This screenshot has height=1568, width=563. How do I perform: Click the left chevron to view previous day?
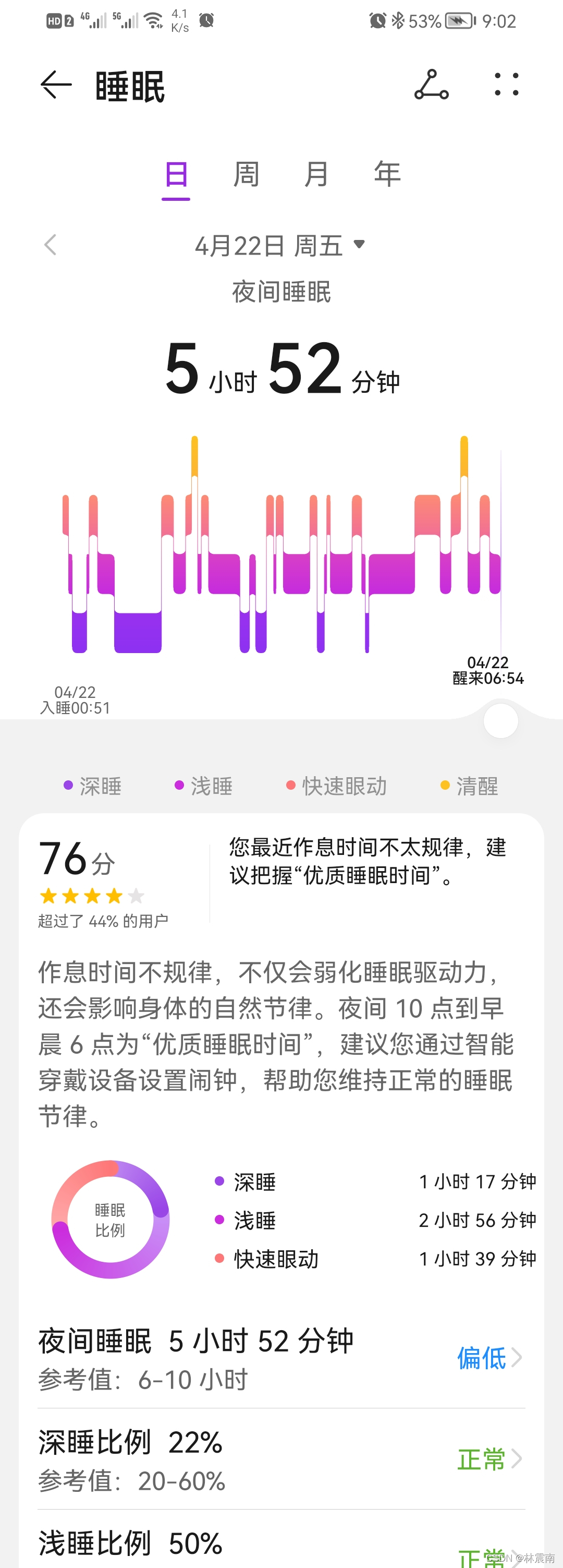point(51,245)
